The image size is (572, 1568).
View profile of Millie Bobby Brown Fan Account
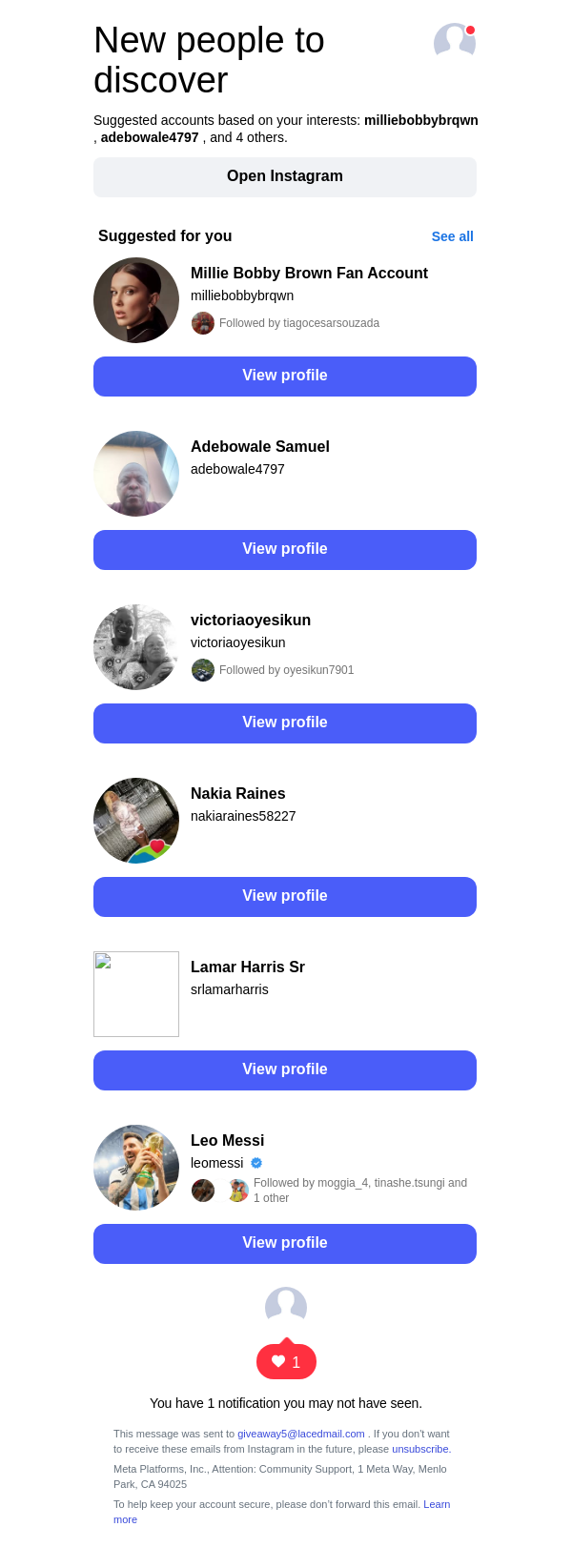[285, 376]
